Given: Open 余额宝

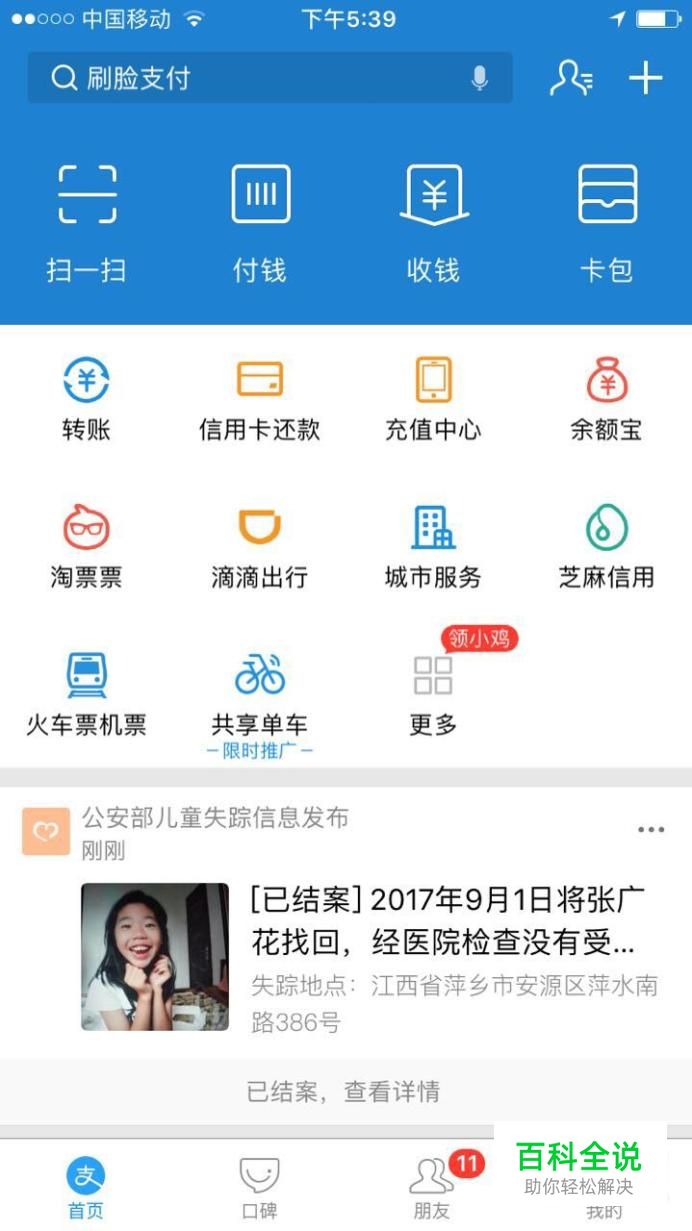Looking at the screenshot, I should pos(606,400).
